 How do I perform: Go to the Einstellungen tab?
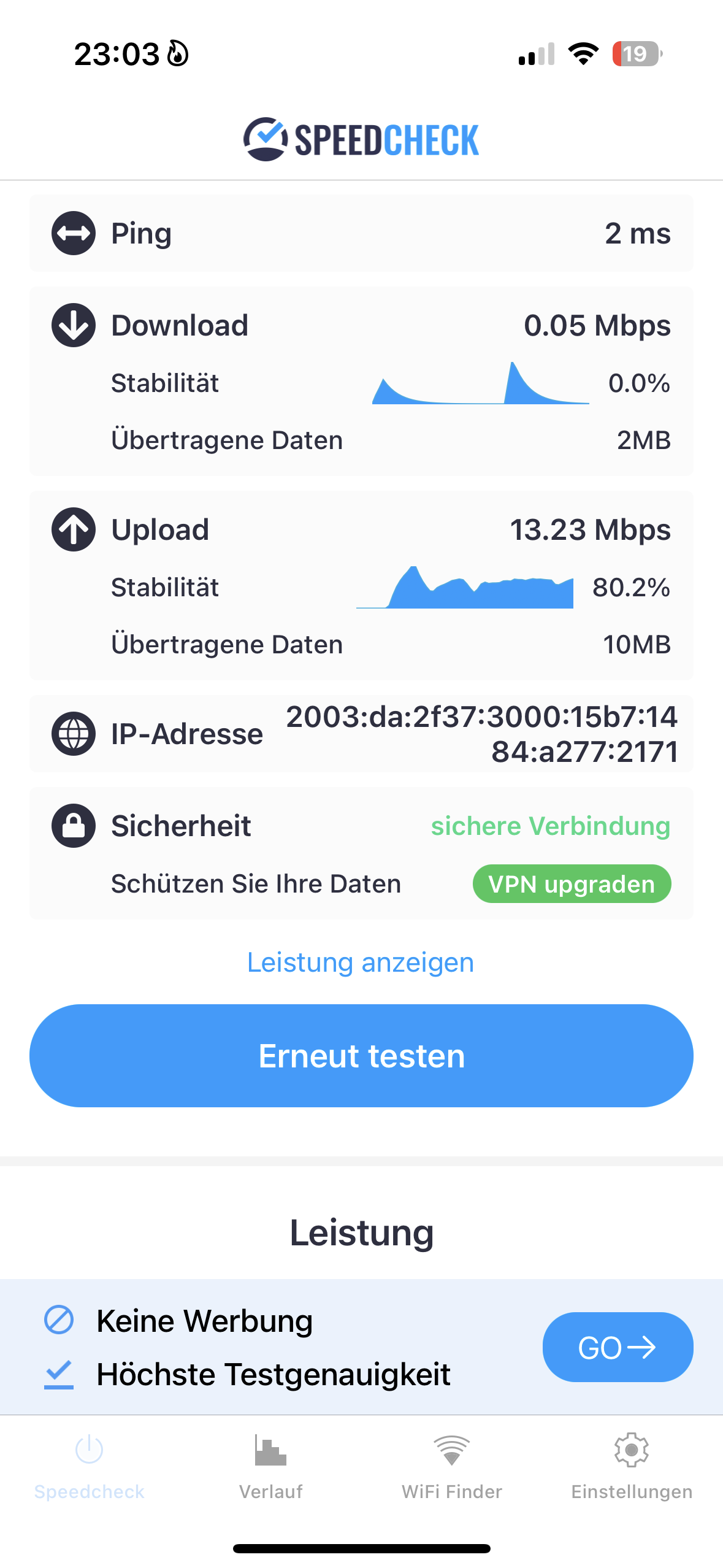click(632, 1466)
